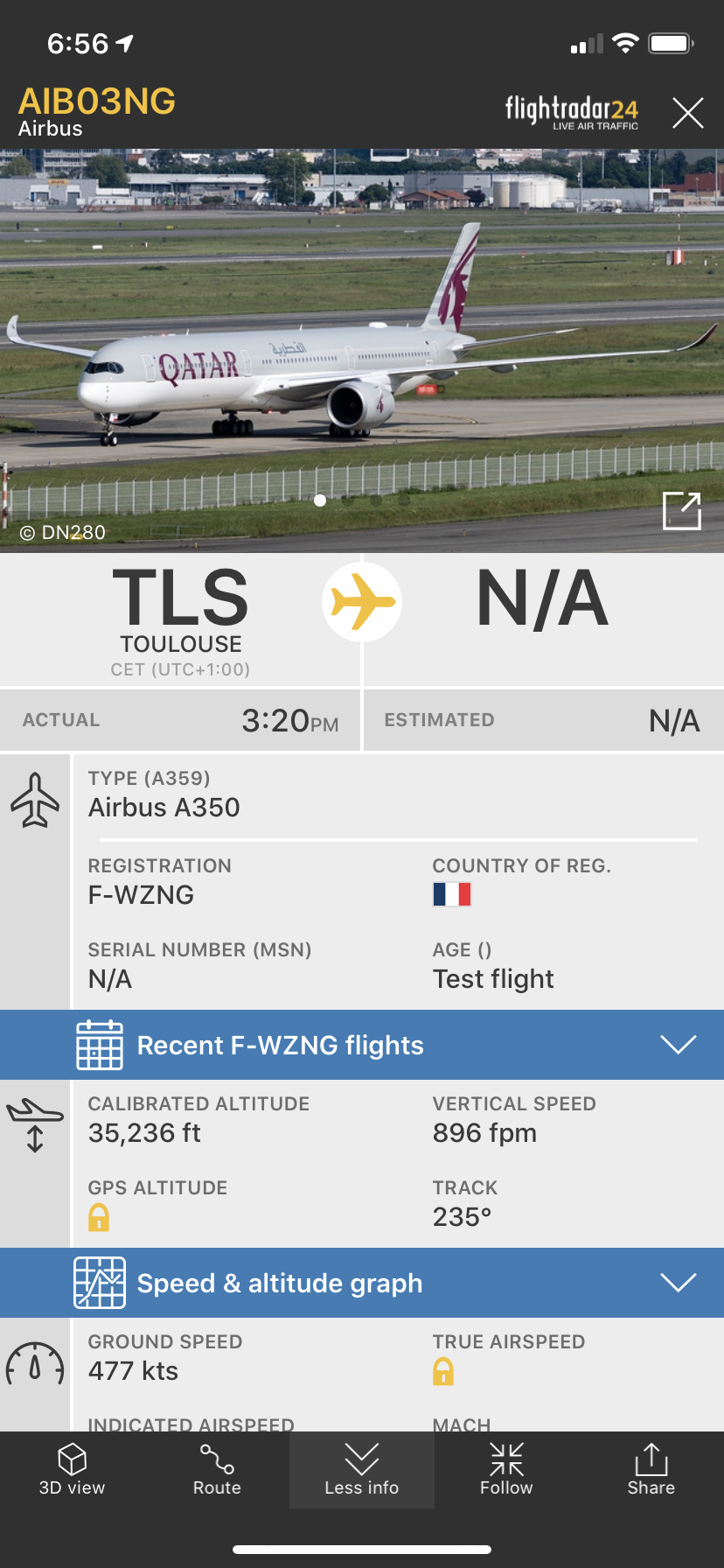Follow this aircraft on the map

(506, 1470)
